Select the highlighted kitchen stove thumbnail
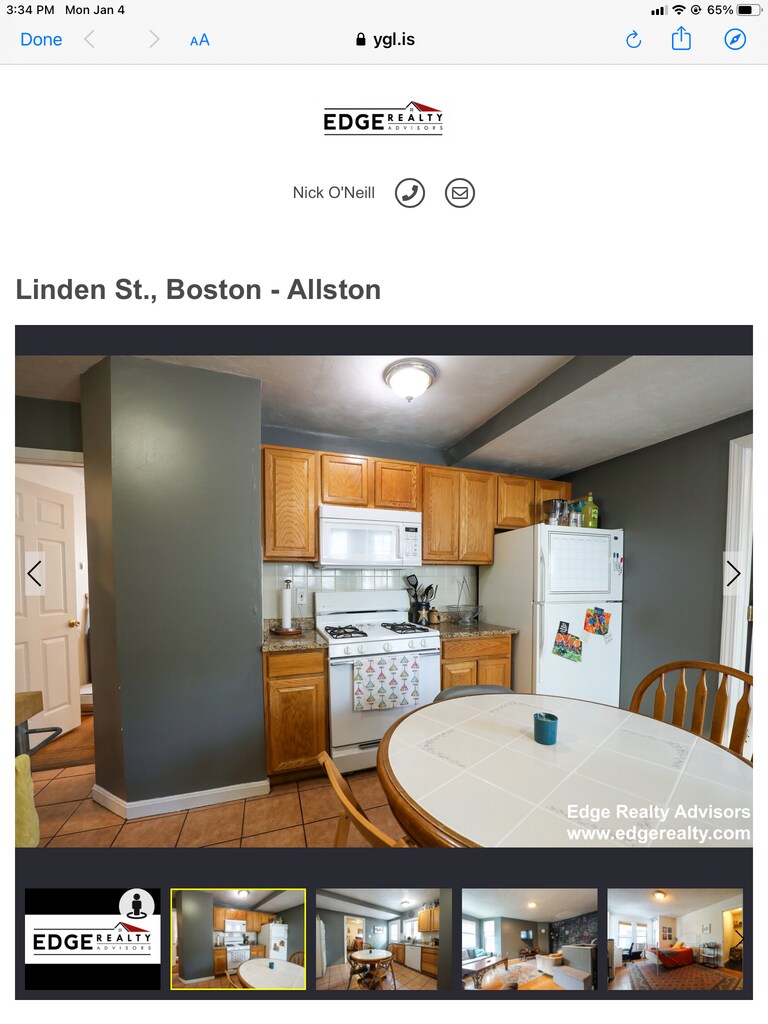Screen dimensions: 768x1024 point(238,939)
